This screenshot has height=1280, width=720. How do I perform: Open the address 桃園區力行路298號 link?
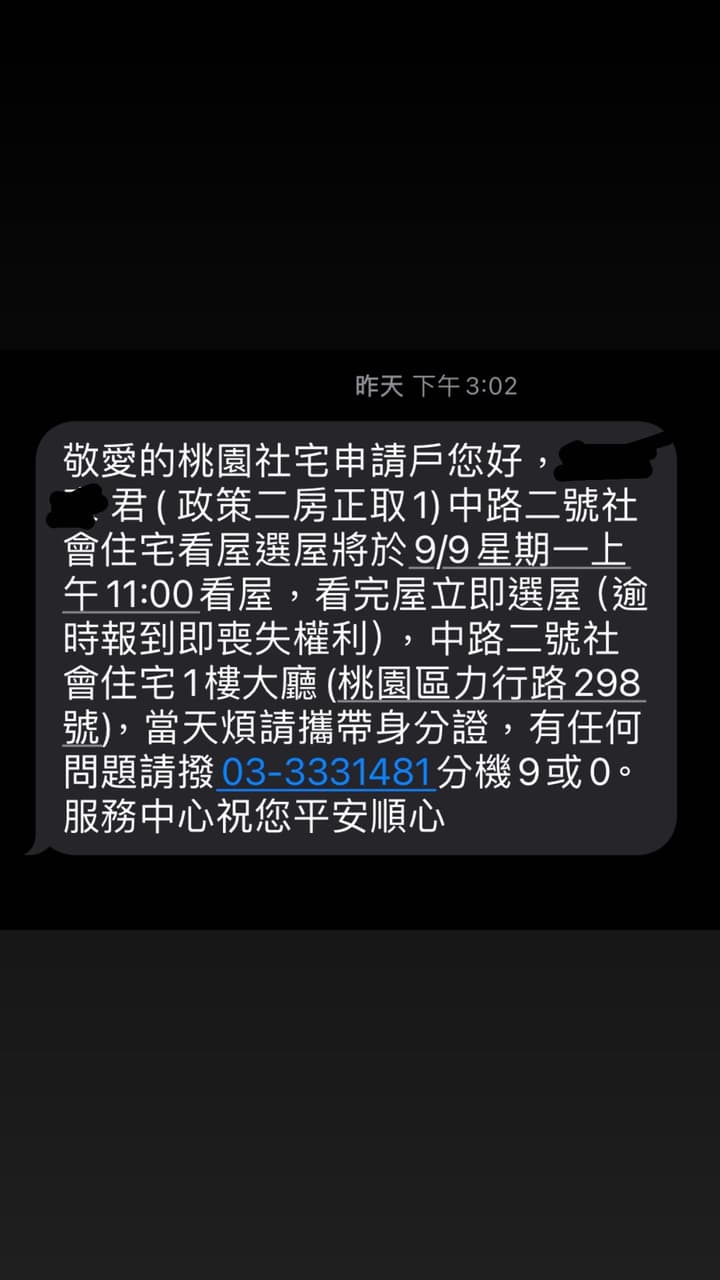490,686
